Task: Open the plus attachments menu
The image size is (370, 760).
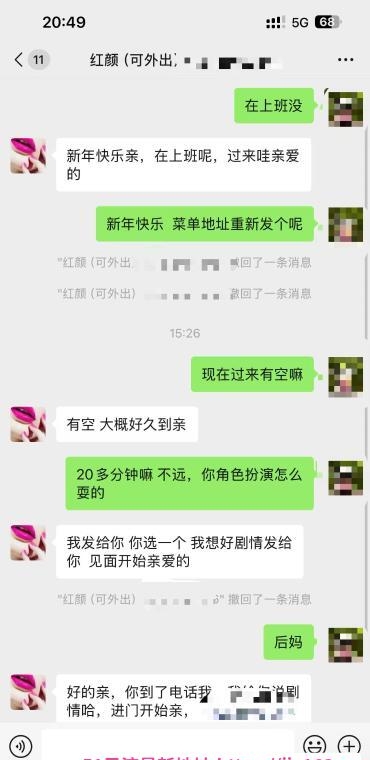Action: point(348,745)
